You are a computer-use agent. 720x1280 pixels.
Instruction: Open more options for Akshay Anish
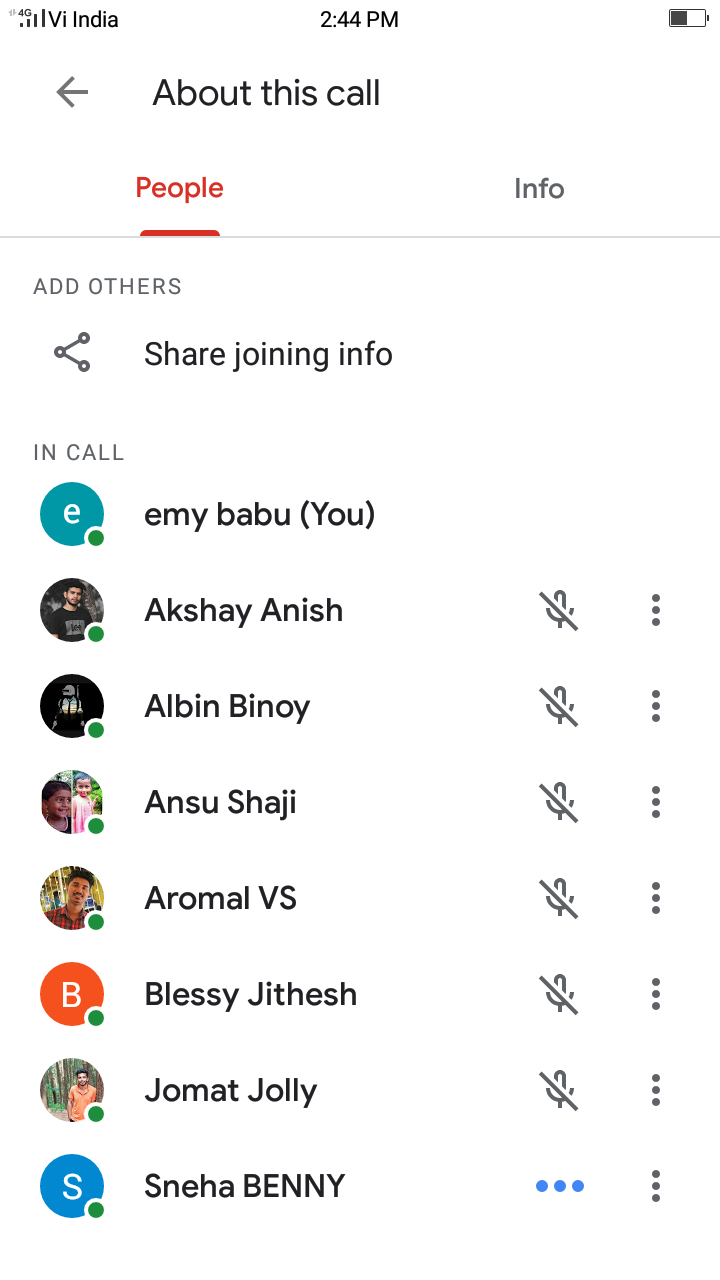pyautogui.click(x=656, y=610)
